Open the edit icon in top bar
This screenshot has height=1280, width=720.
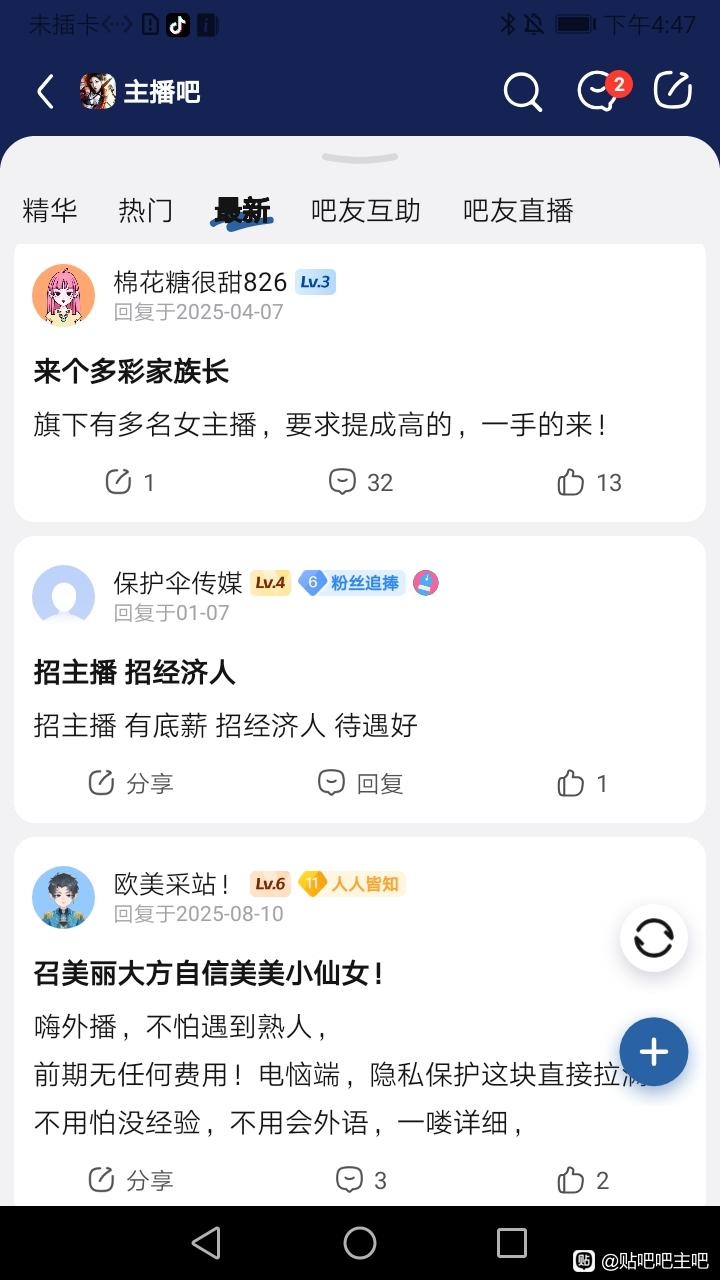coord(673,91)
